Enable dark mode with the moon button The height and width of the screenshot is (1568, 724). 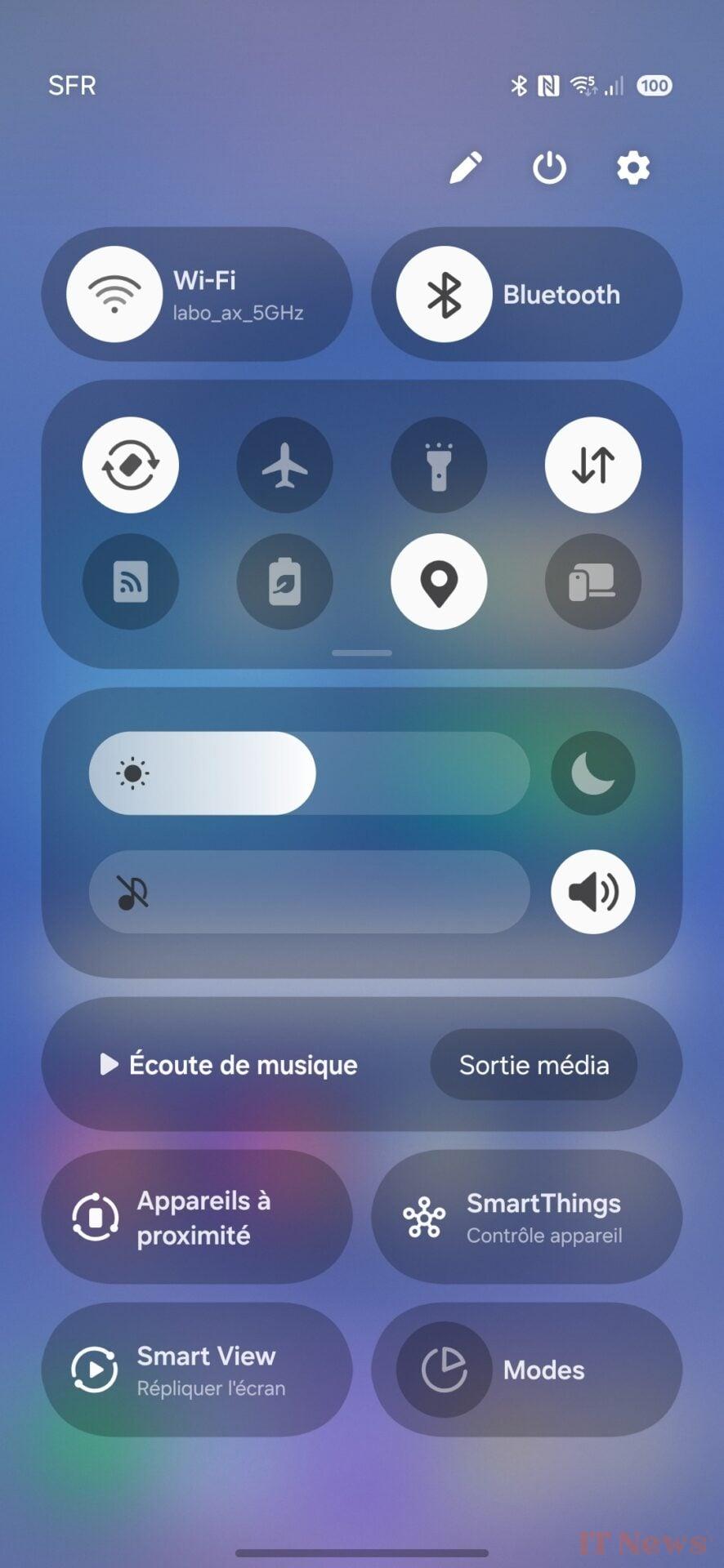point(593,773)
